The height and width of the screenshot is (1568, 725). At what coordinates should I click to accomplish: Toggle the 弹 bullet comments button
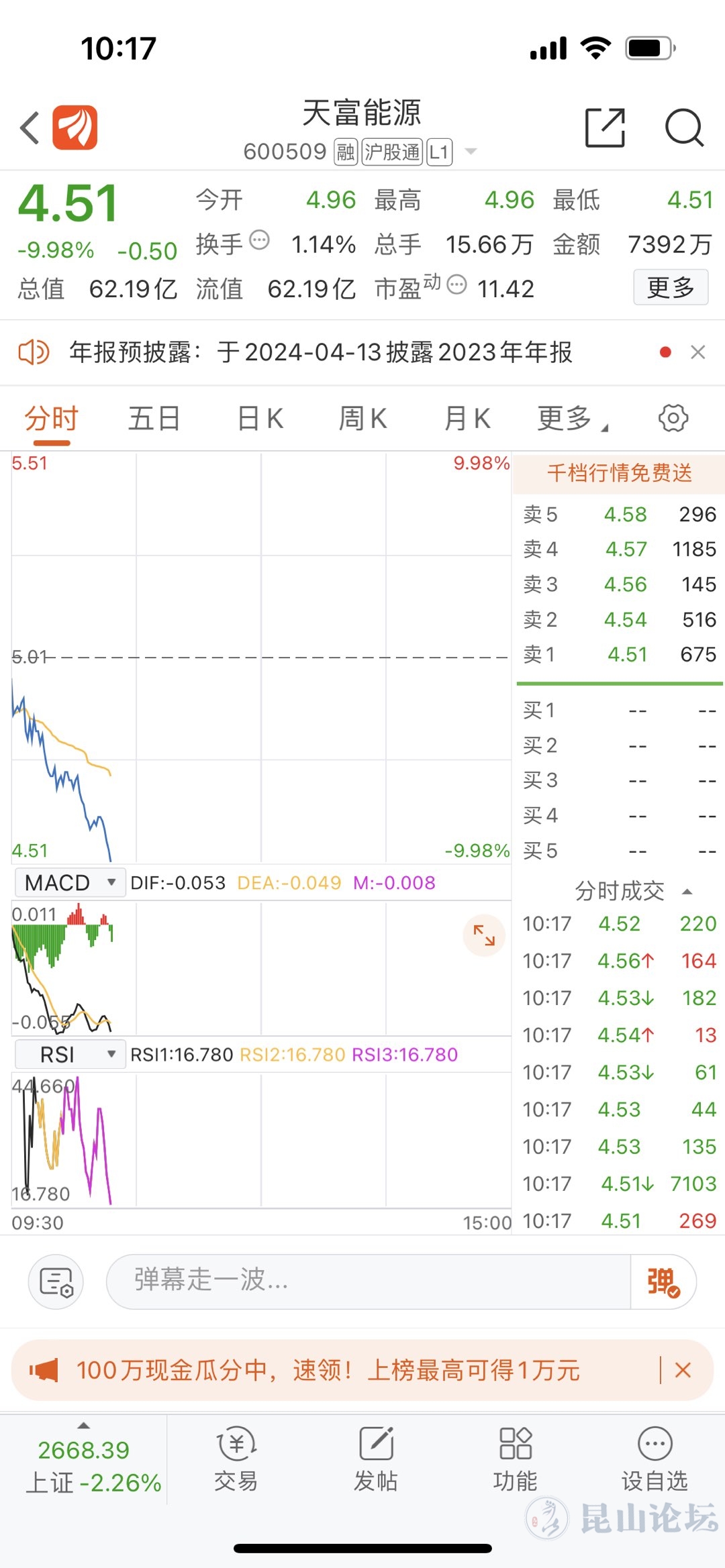663,1282
